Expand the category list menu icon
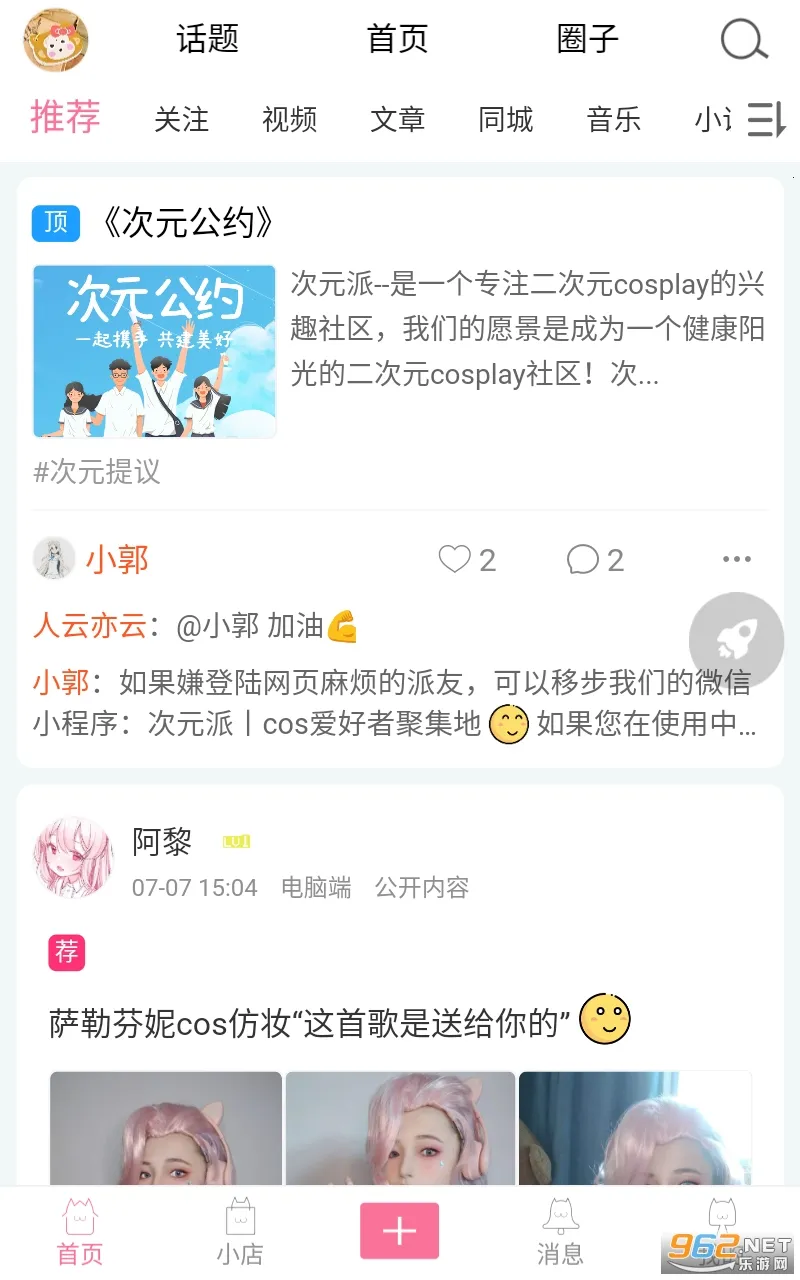Image resolution: width=800 pixels, height=1280 pixels. pos(767,120)
